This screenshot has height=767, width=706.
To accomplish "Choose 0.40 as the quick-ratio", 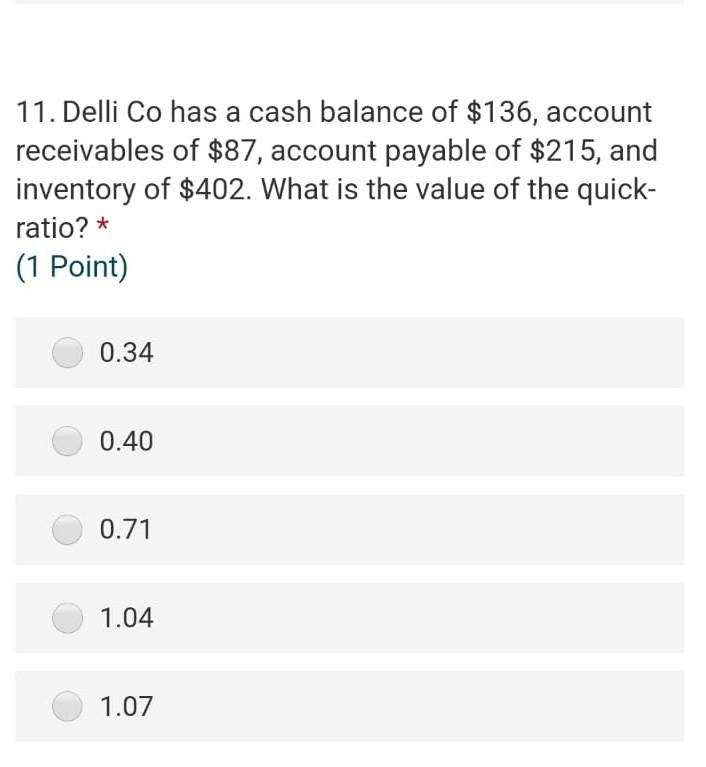I will (x=68, y=441).
